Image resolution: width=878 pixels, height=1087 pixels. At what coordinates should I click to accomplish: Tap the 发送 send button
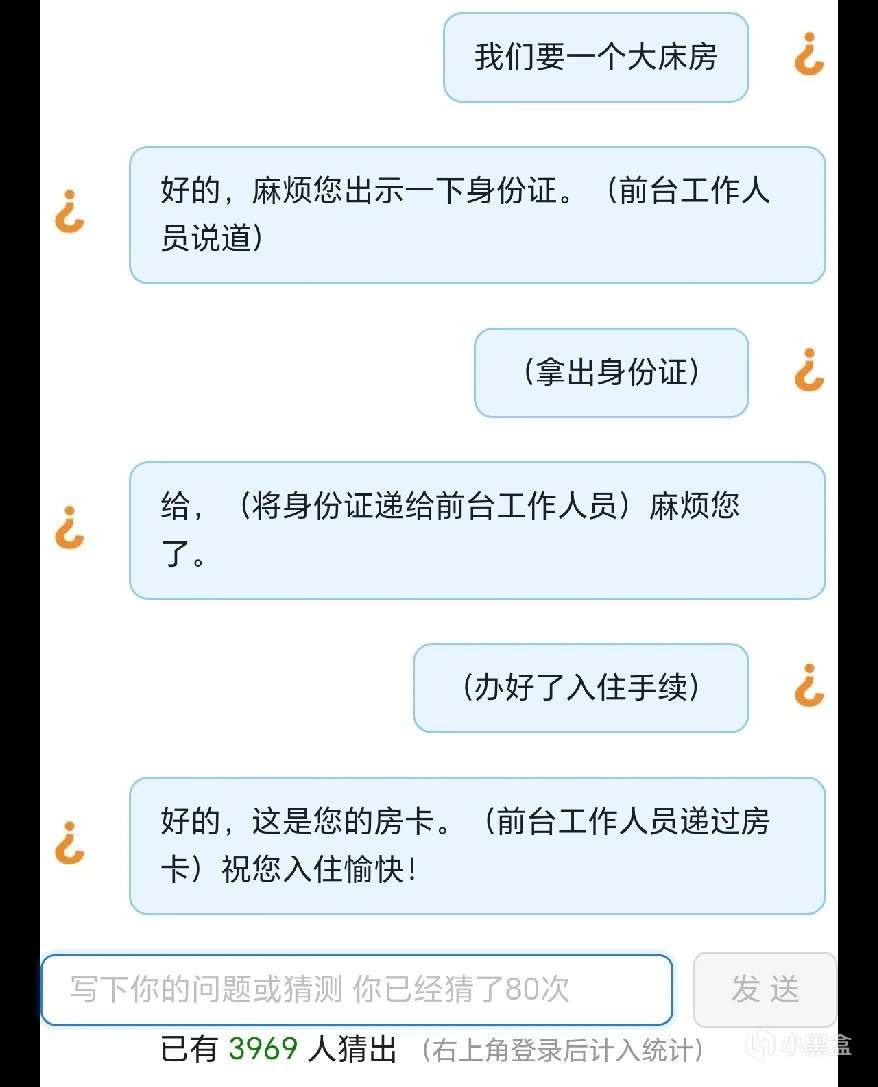pyautogui.click(x=765, y=990)
